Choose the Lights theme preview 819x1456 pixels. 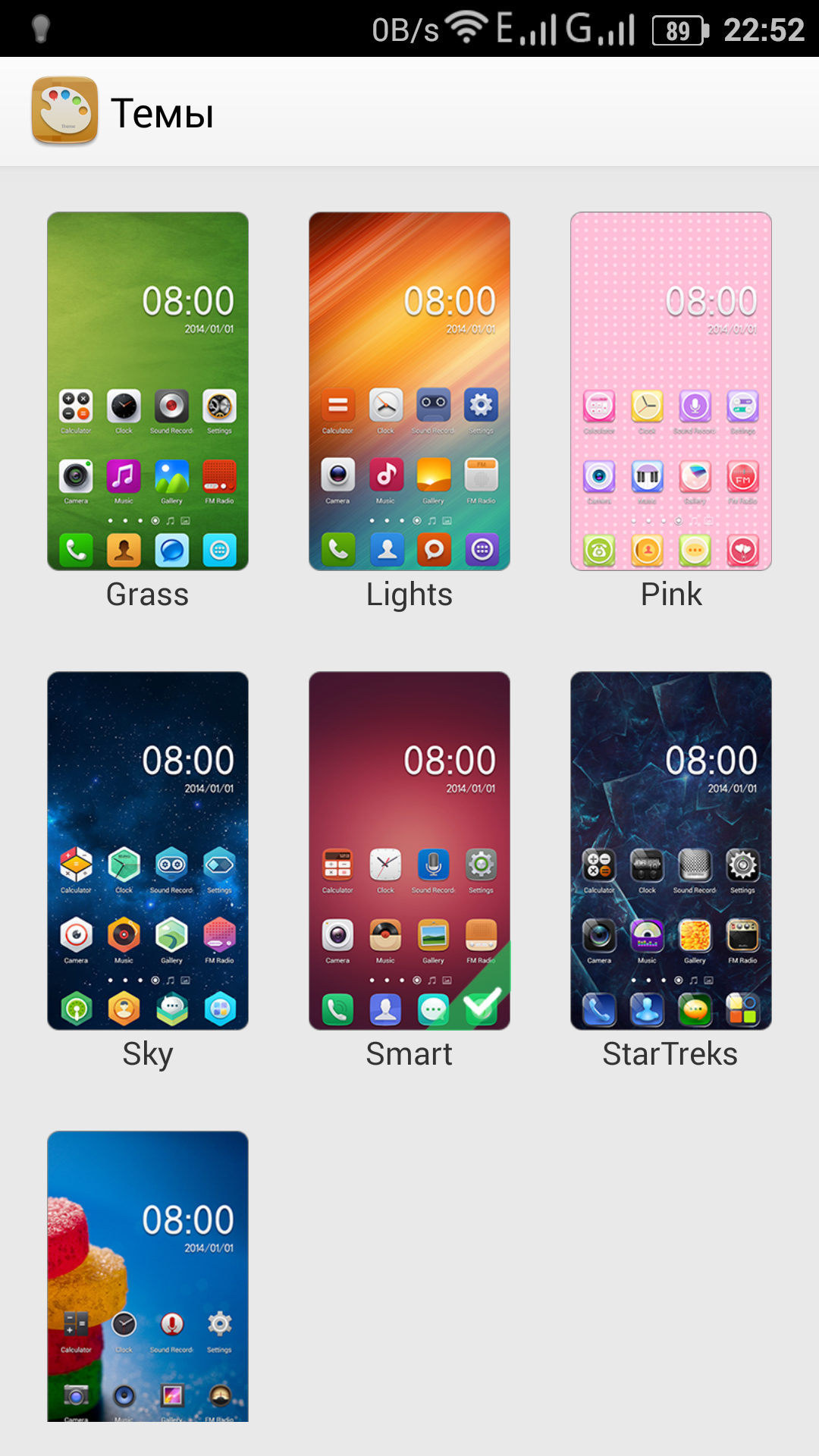click(409, 391)
